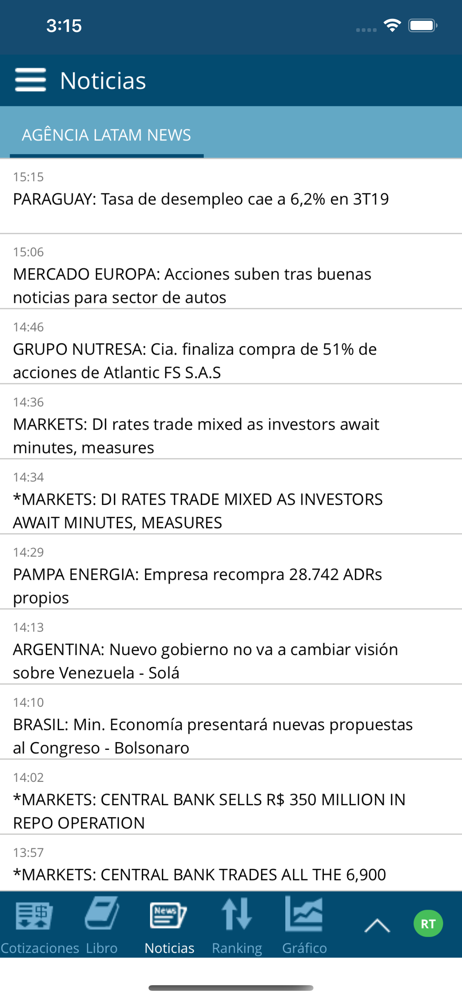This screenshot has width=462, height=1000.
Task: Tap the green RT real-time button
Action: tap(428, 923)
